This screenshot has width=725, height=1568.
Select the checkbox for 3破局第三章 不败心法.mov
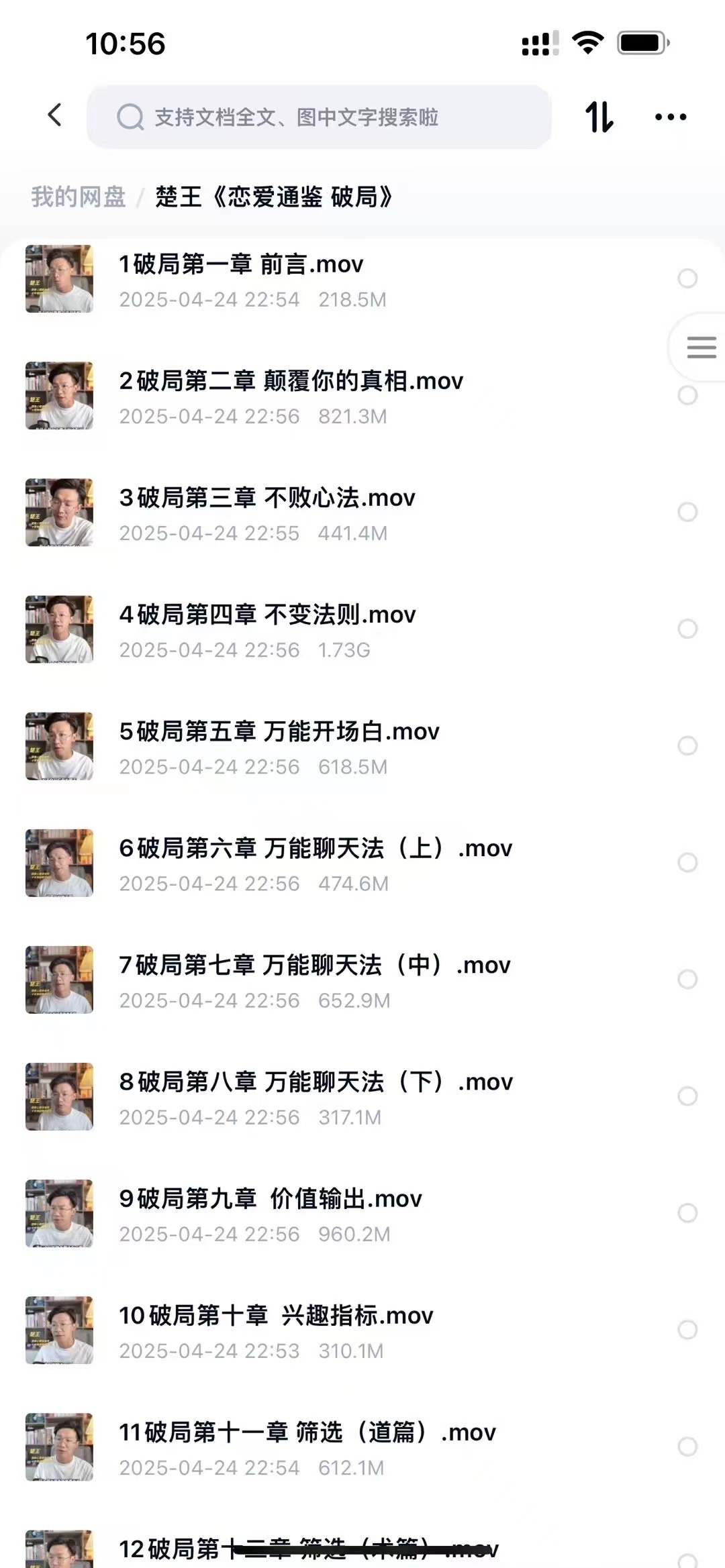(687, 512)
